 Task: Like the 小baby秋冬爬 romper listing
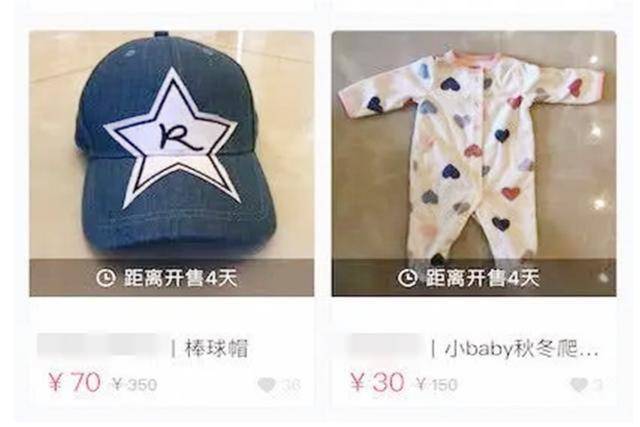579,384
